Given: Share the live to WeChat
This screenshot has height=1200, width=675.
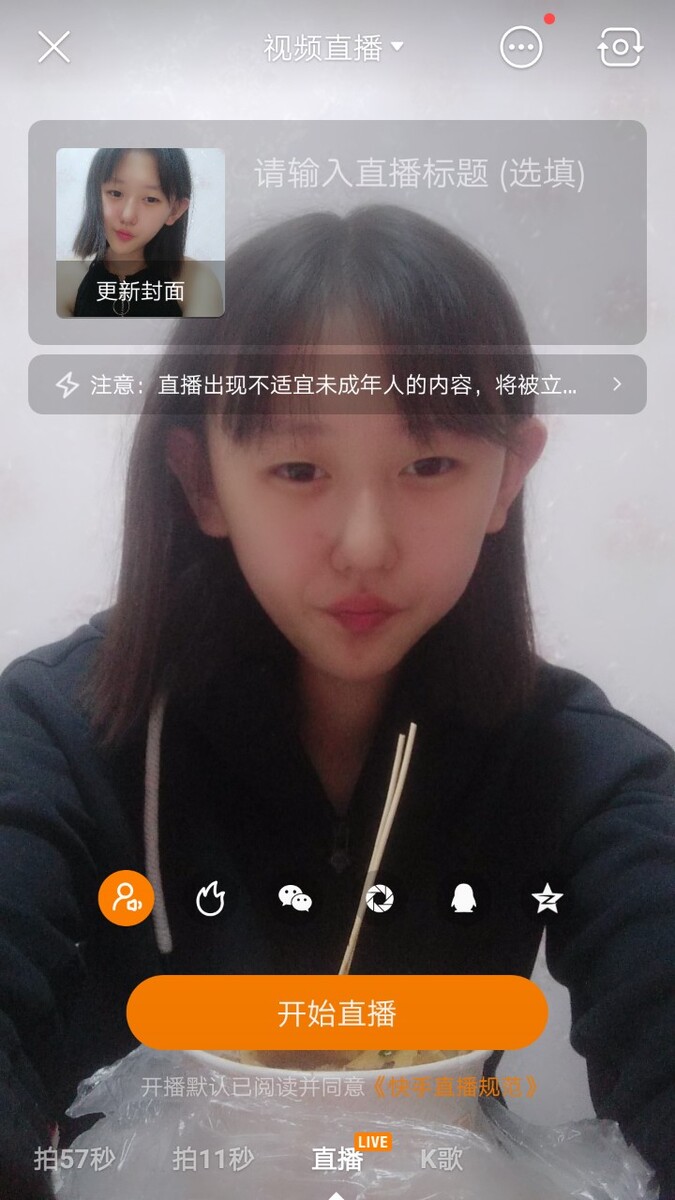Looking at the screenshot, I should tap(295, 899).
